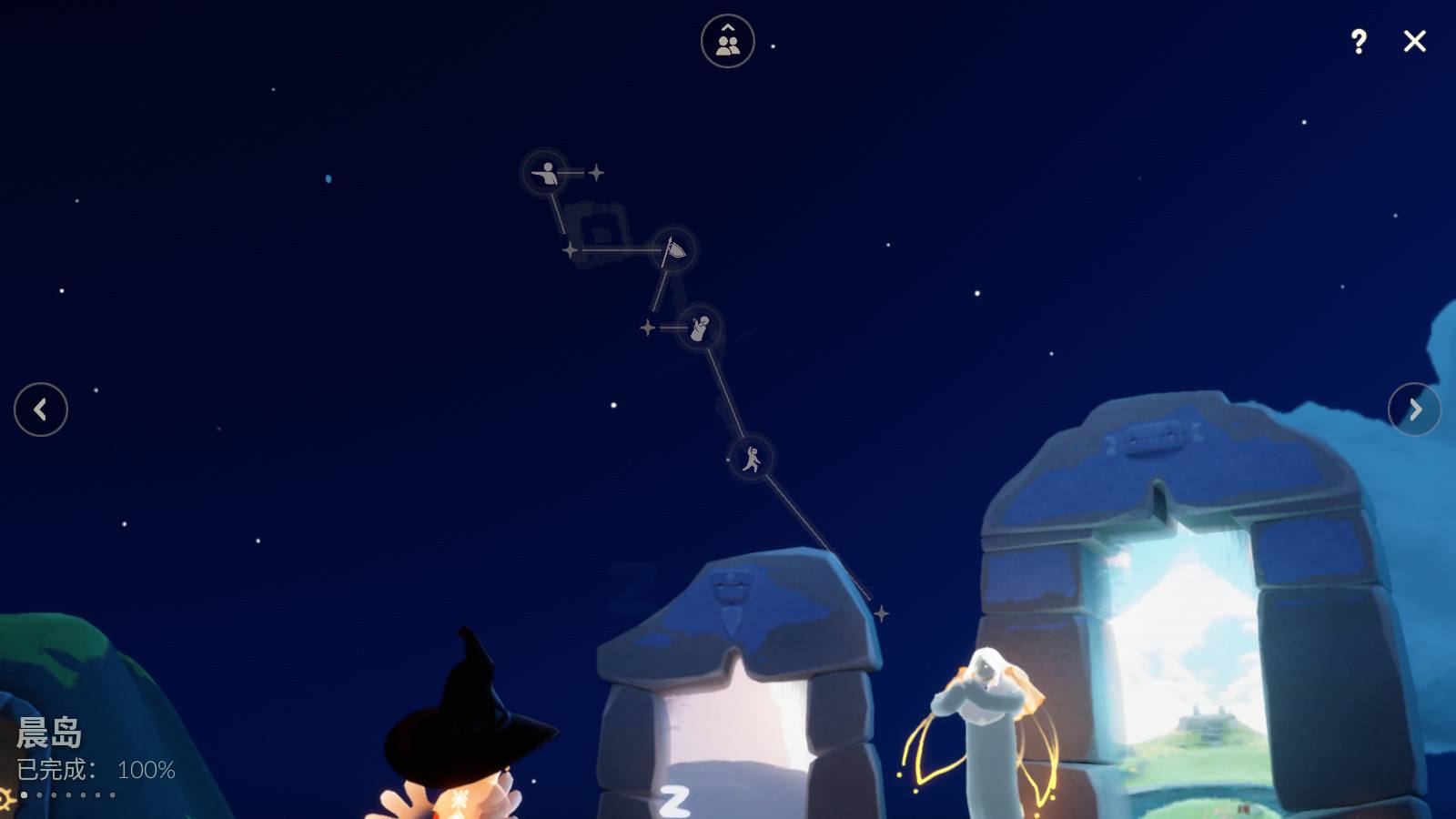Open the friends icon at top
The image size is (1456, 819).
pyautogui.click(x=727, y=41)
